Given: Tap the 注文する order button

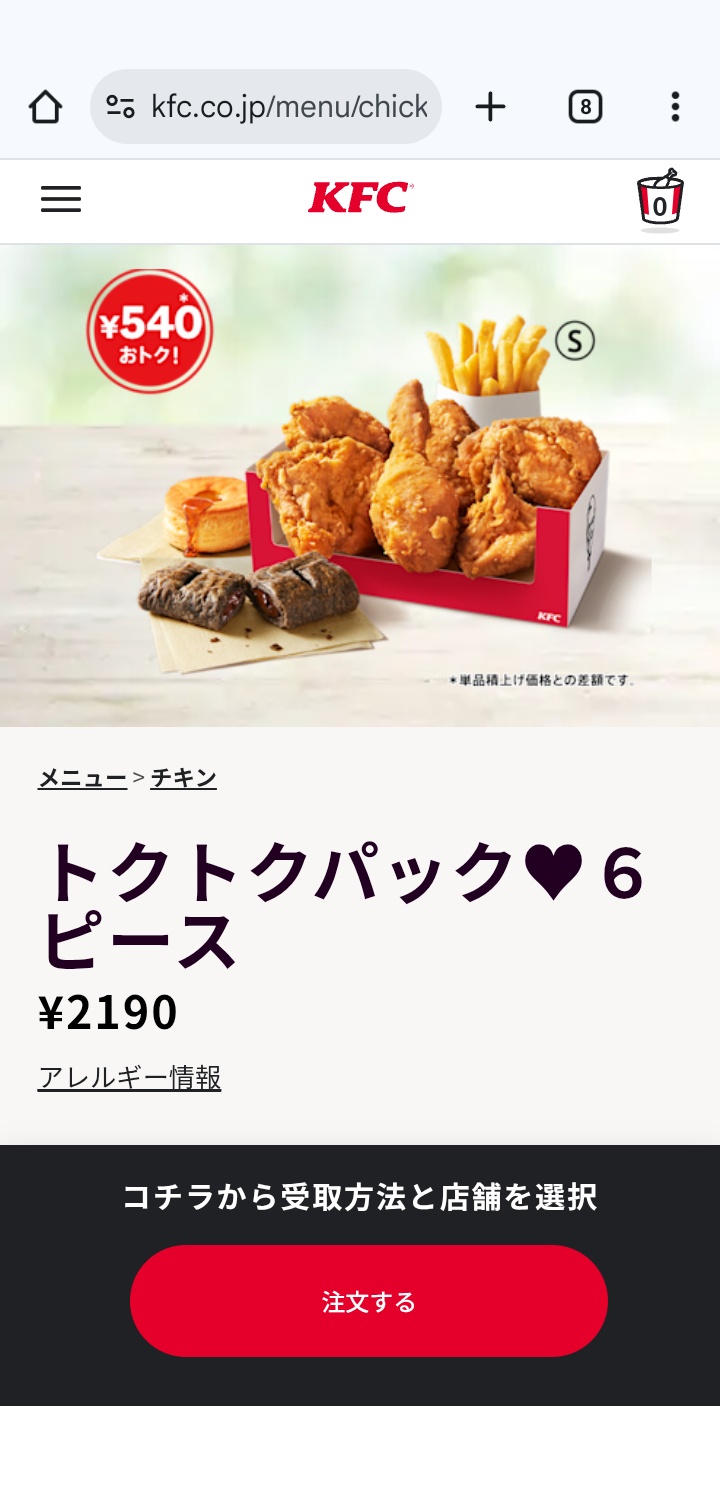Looking at the screenshot, I should (369, 1301).
